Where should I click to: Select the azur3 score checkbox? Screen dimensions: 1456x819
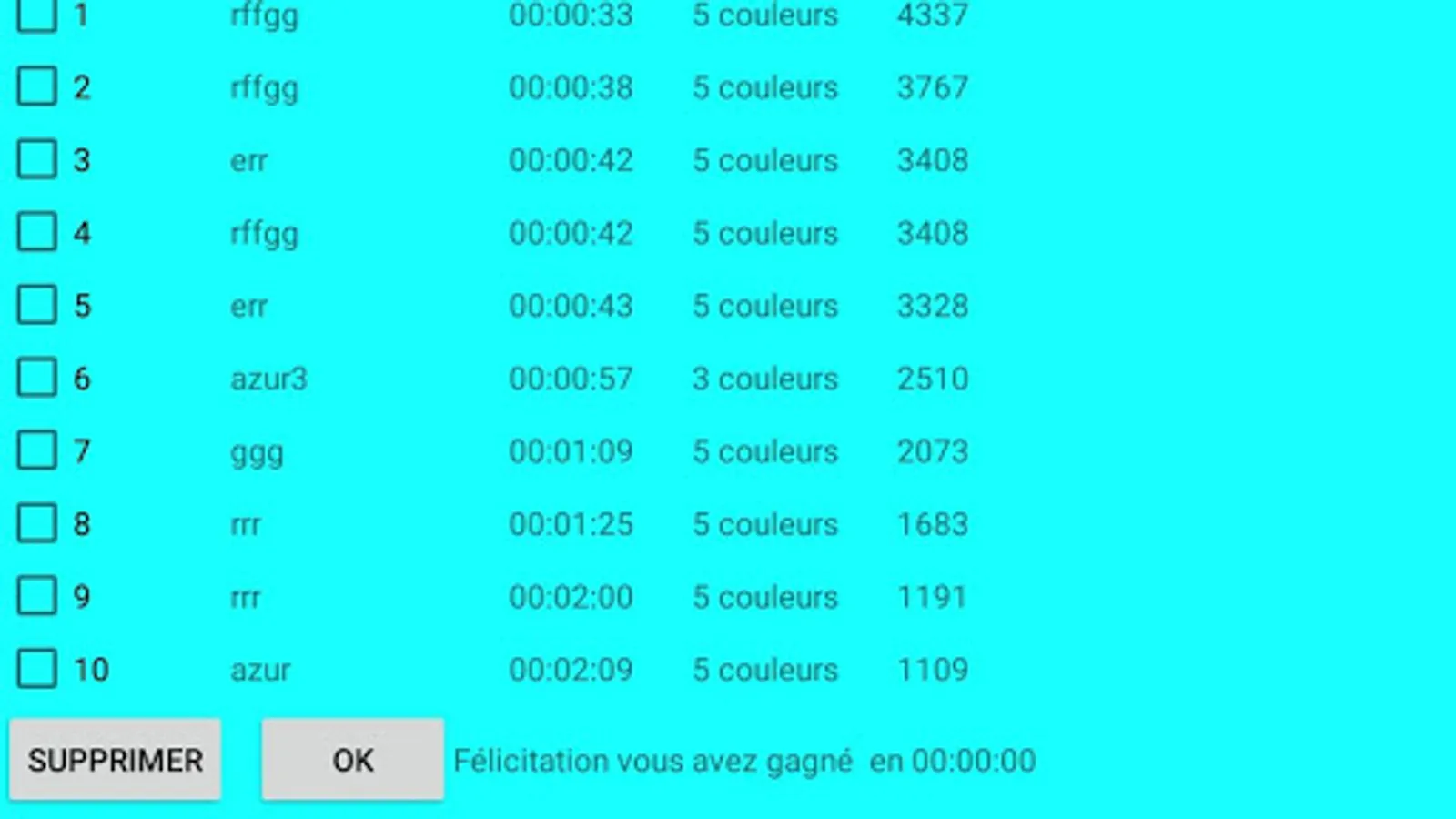(36, 379)
